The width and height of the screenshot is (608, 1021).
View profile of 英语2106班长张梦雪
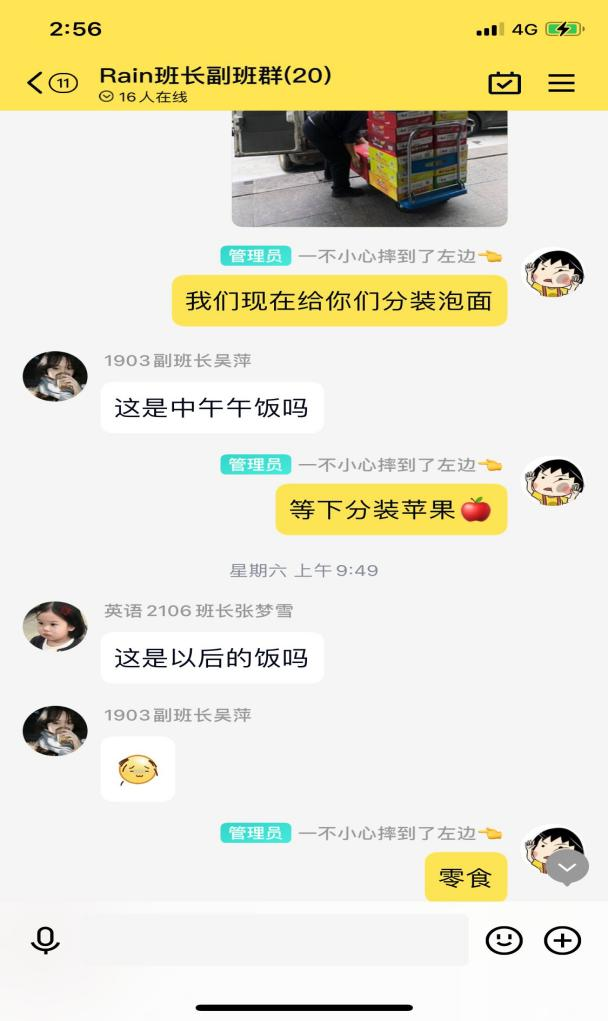[x=55, y=627]
